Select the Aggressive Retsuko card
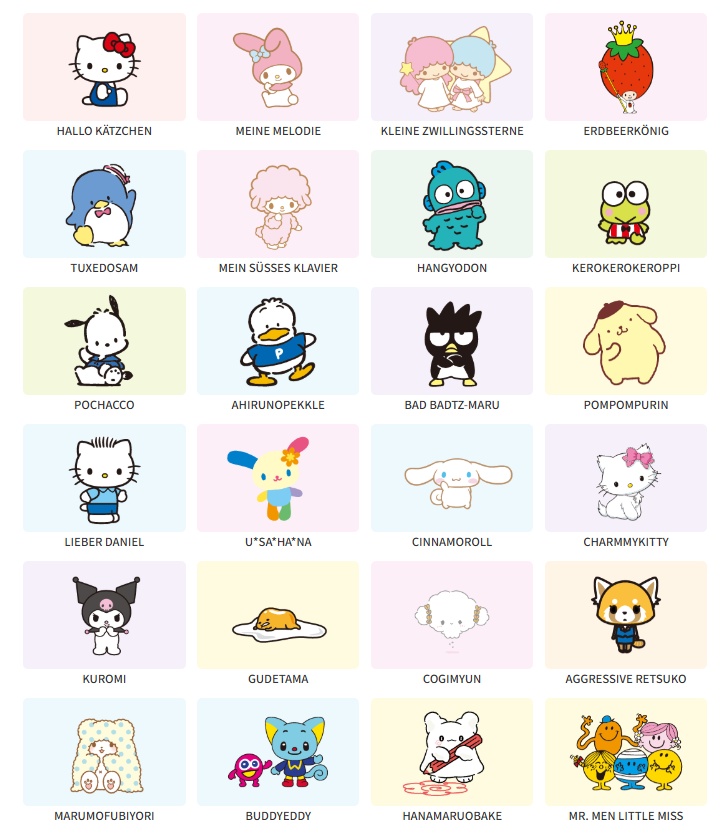Image resolution: width=728 pixels, height=840 pixels. pyautogui.click(x=626, y=615)
